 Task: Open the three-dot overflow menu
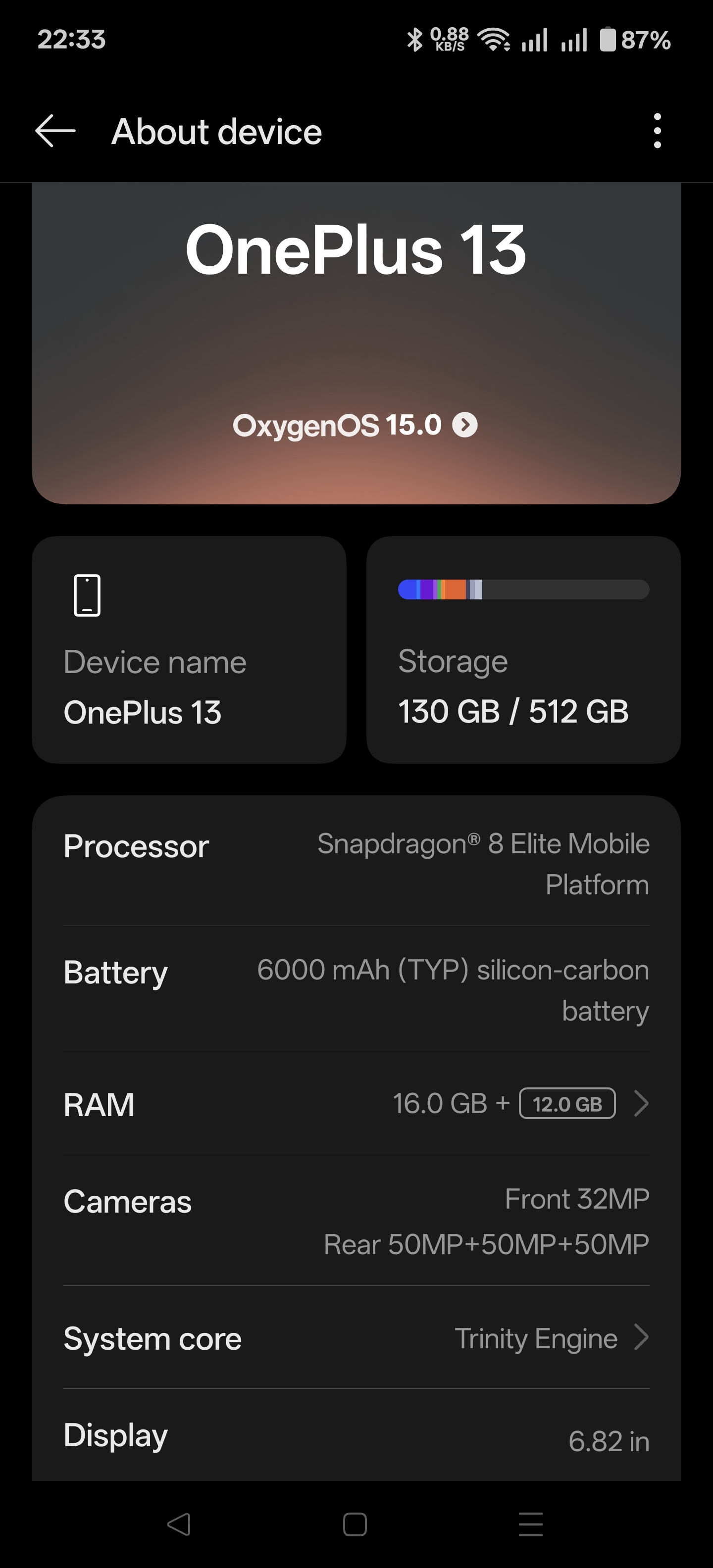pyautogui.click(x=657, y=131)
